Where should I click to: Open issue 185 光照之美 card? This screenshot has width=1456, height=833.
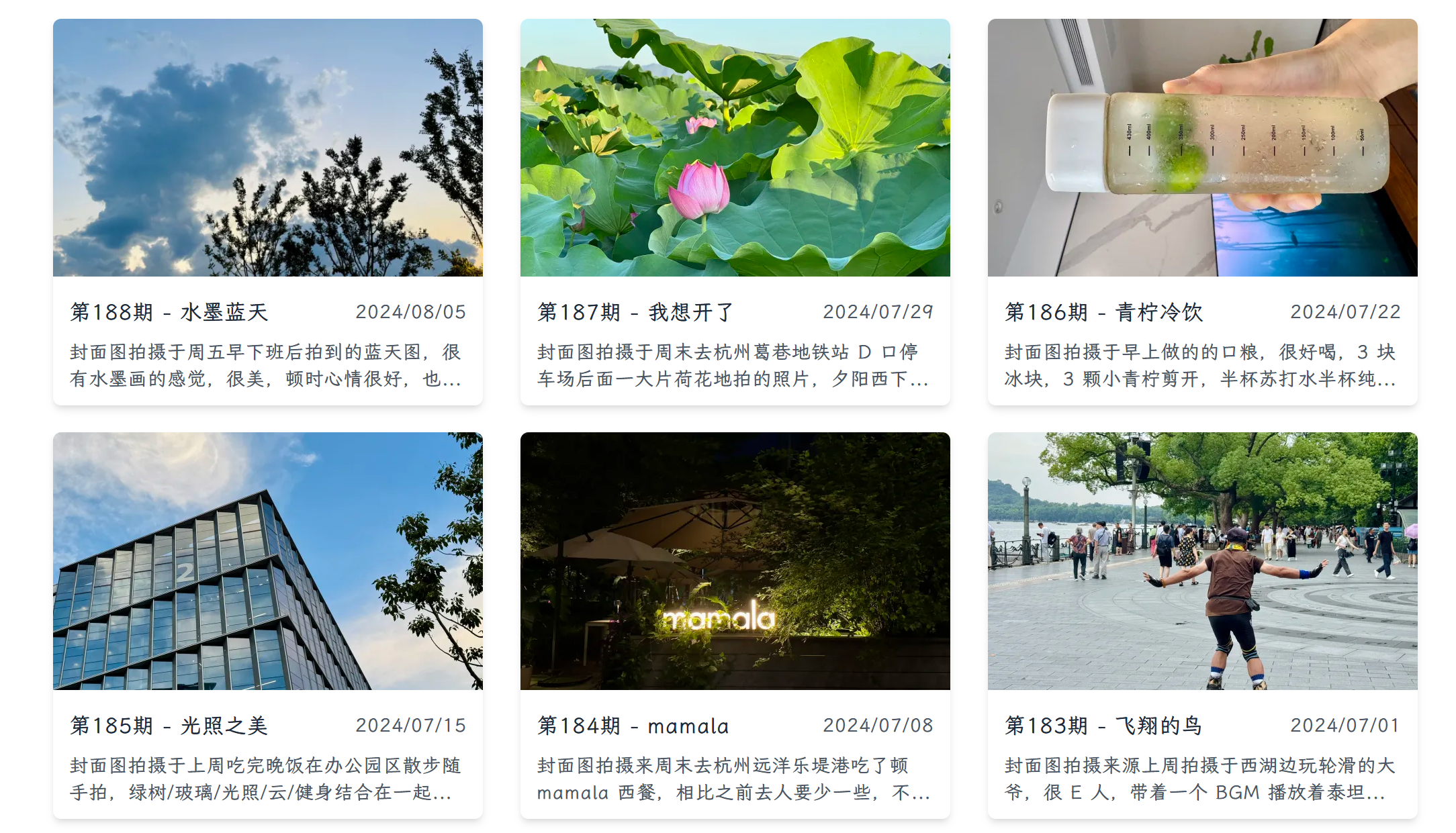click(169, 726)
